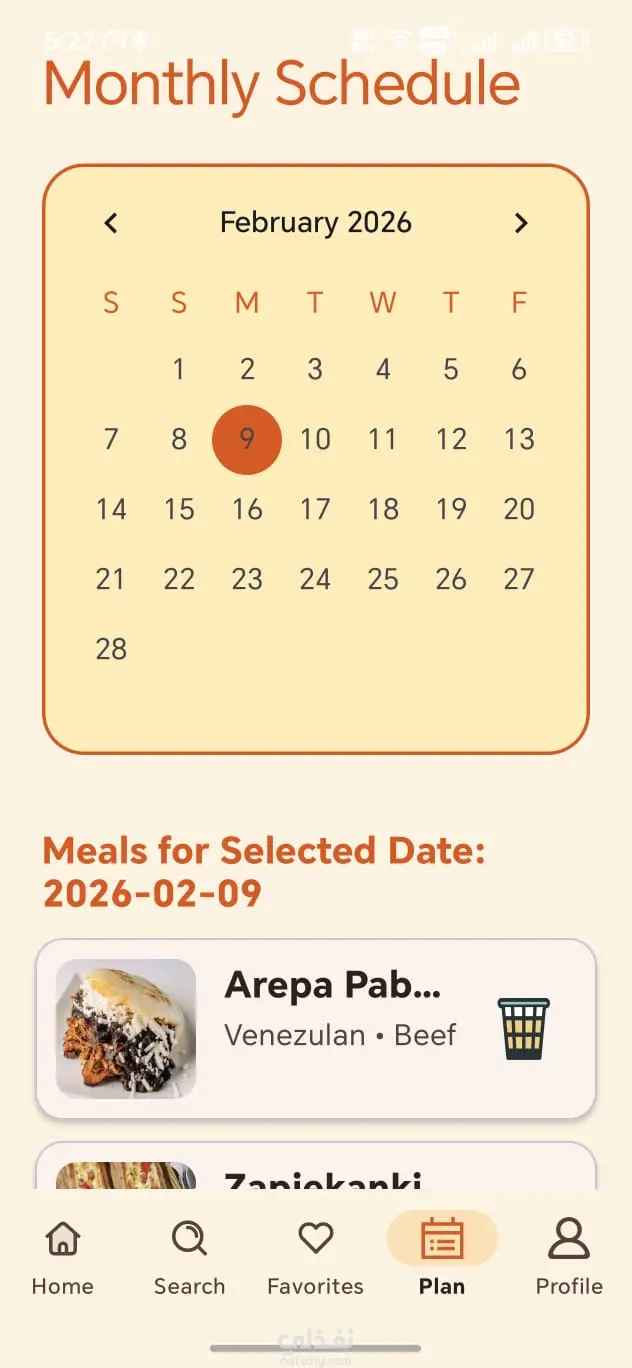632x1368 pixels.
Task: Switch to the Home tab
Action: (x=62, y=1255)
